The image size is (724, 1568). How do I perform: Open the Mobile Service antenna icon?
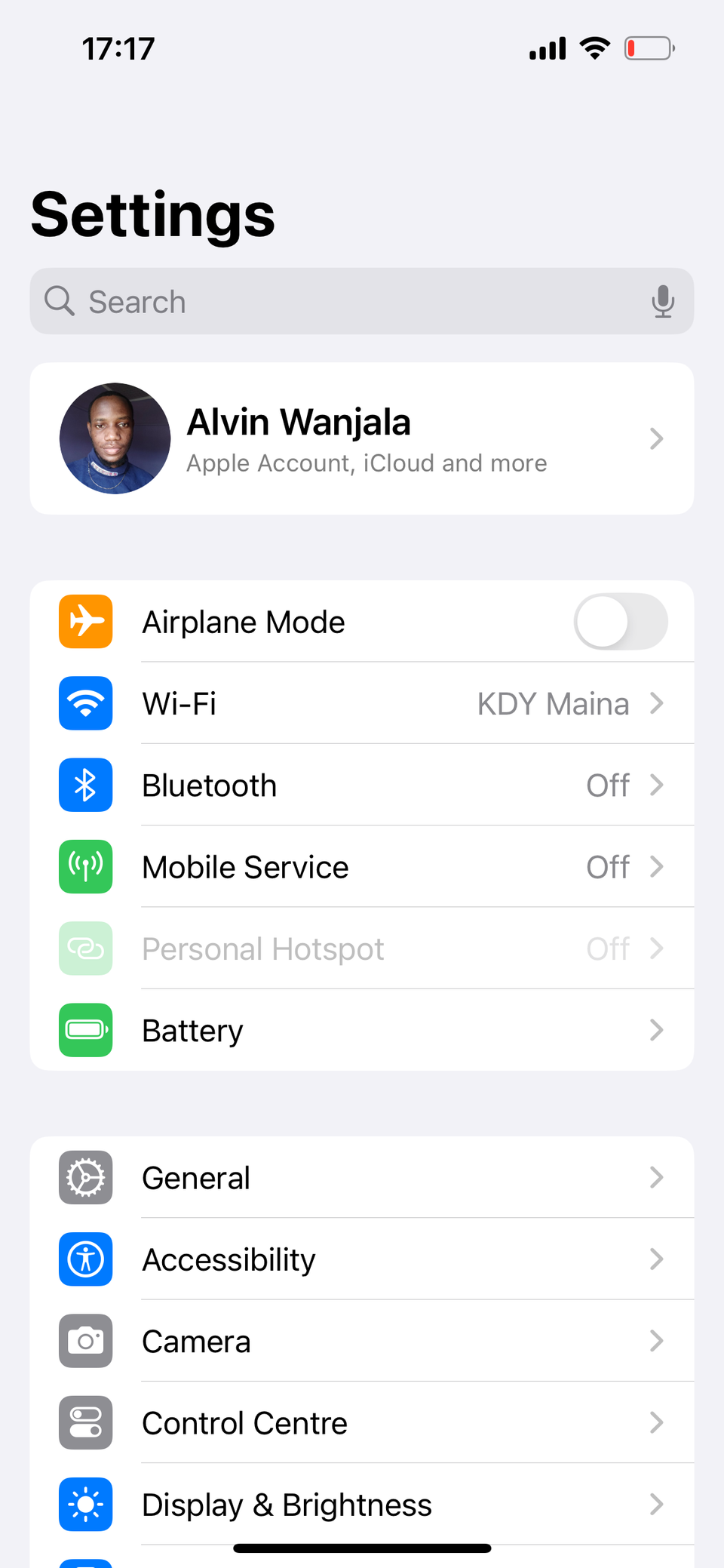(x=85, y=866)
